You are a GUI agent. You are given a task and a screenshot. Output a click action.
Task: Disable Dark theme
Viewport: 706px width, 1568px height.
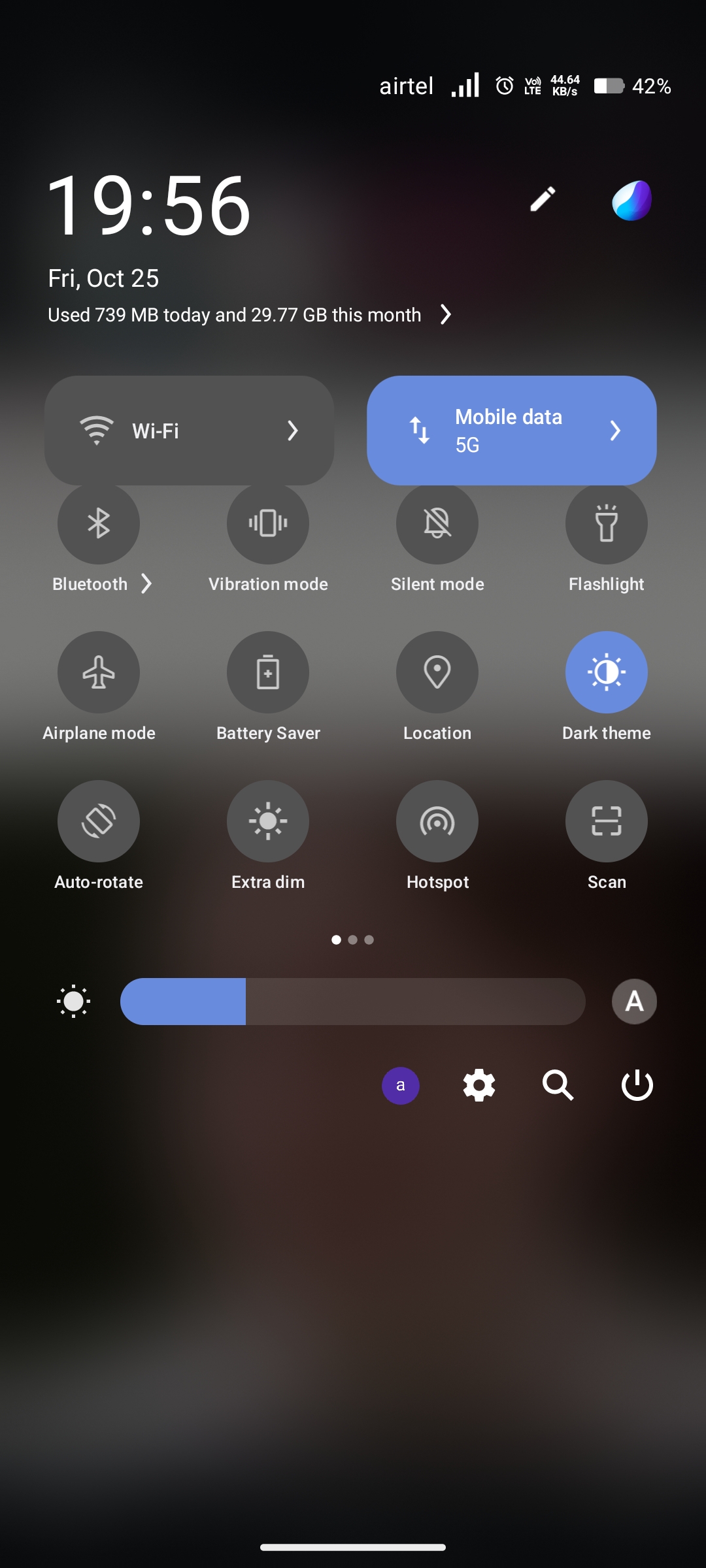607,672
